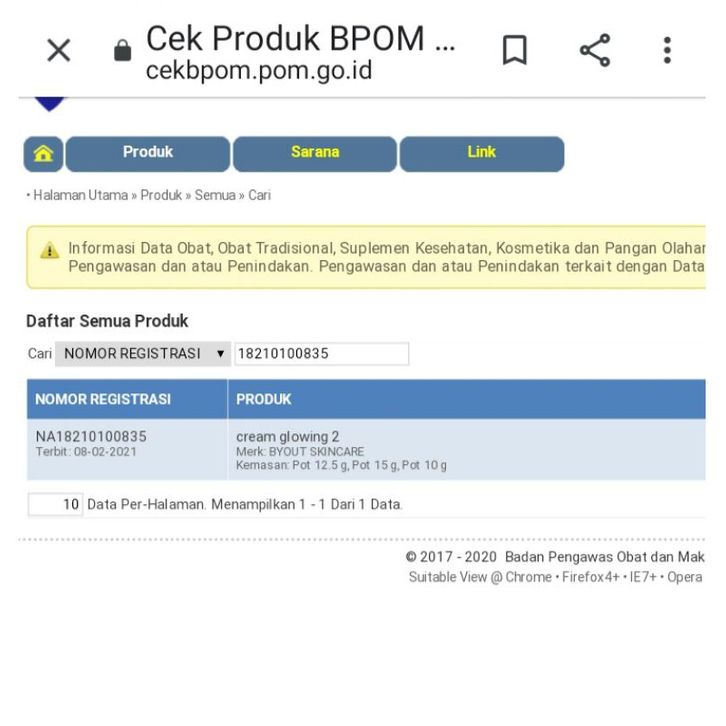Edit the data per-halaman field

(x=56, y=504)
